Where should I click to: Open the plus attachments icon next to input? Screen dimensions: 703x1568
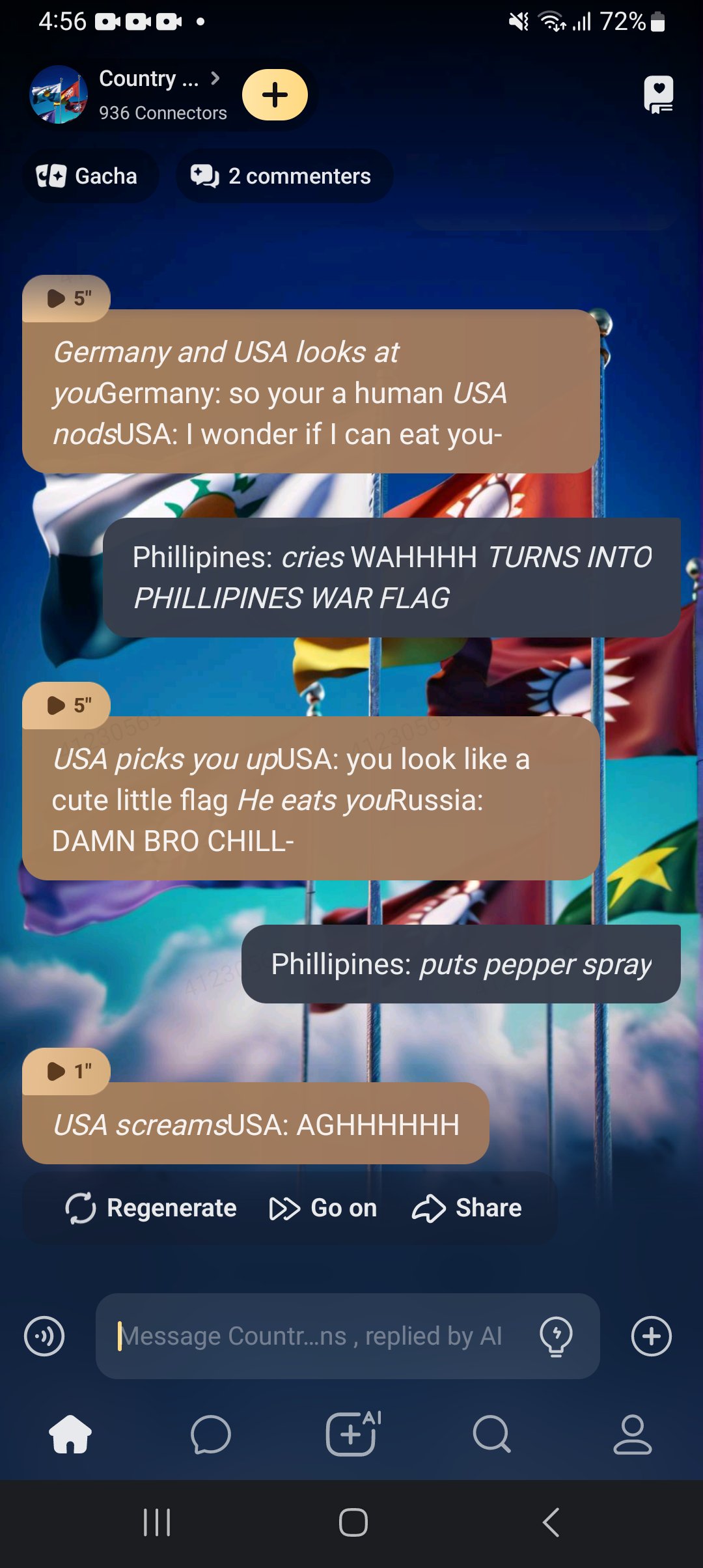point(651,1336)
